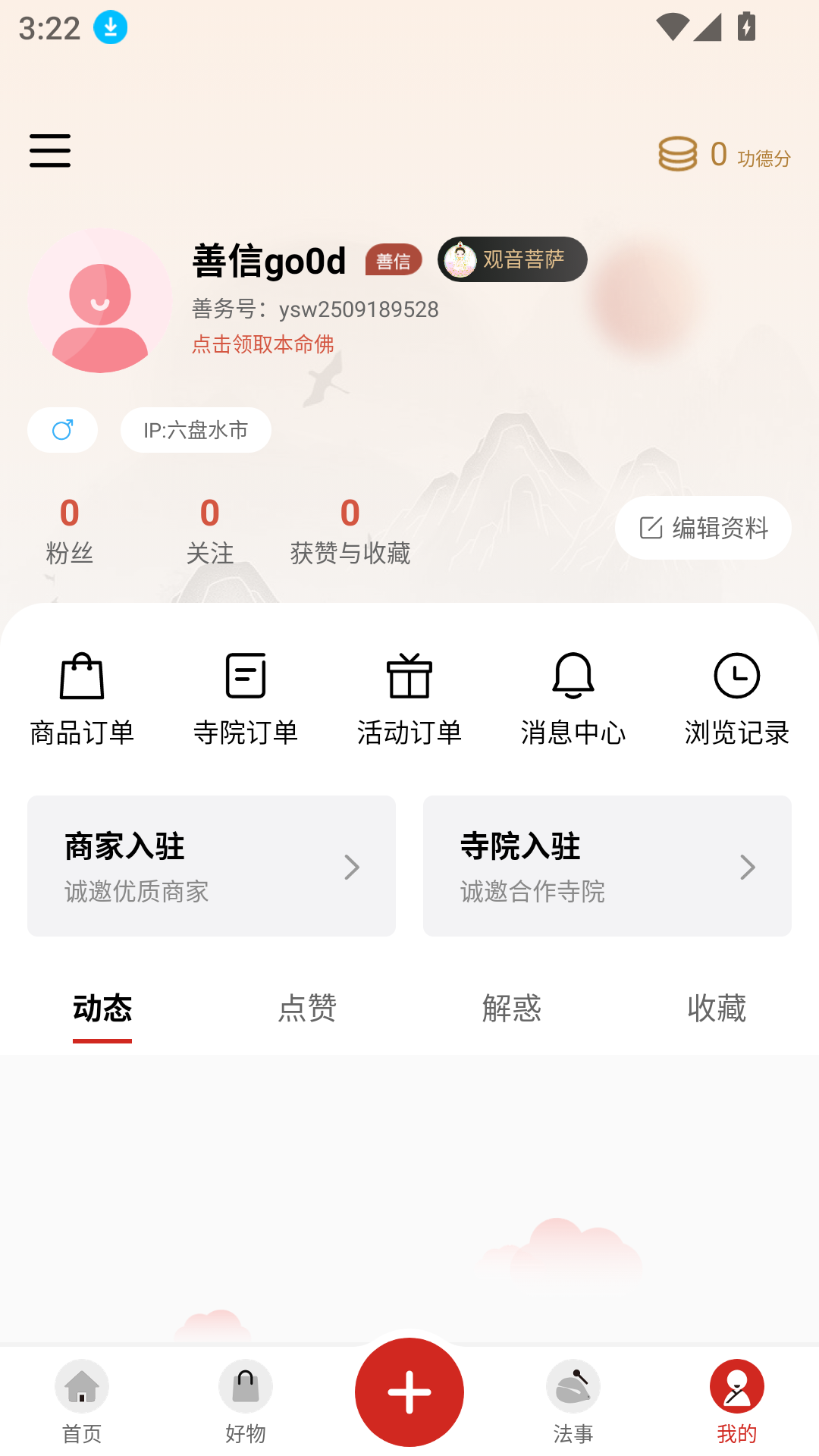Open the 观音菩萨 badge
This screenshot has width=819, height=1456.
513,259
